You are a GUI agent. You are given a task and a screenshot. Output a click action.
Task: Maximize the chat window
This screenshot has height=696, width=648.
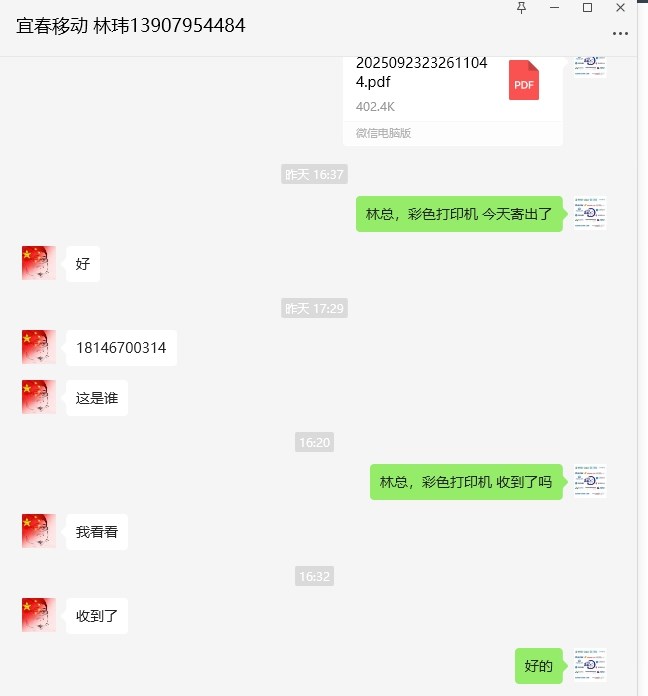(587, 8)
